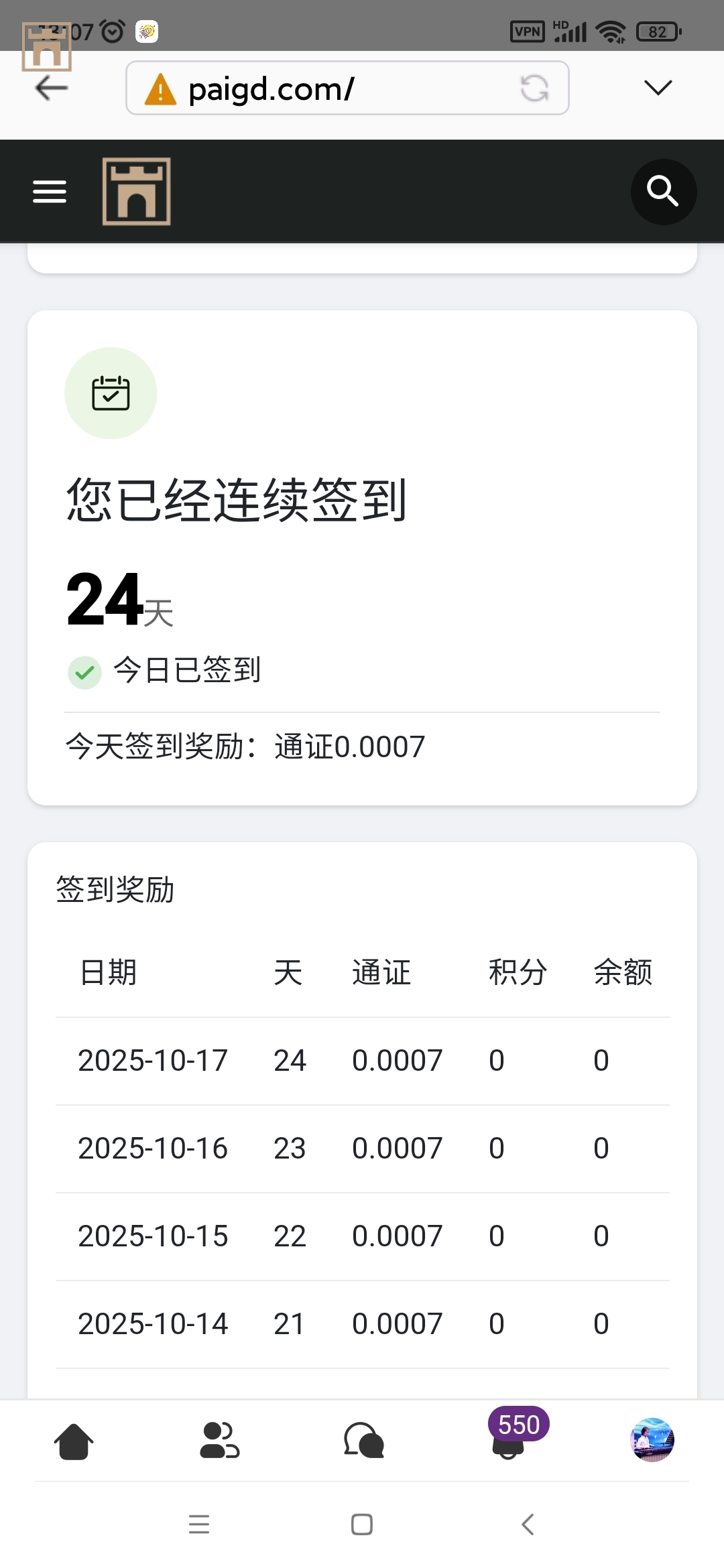Open notifications with 550 badge
Viewport: 724px width, 1568px height.
point(509,1441)
